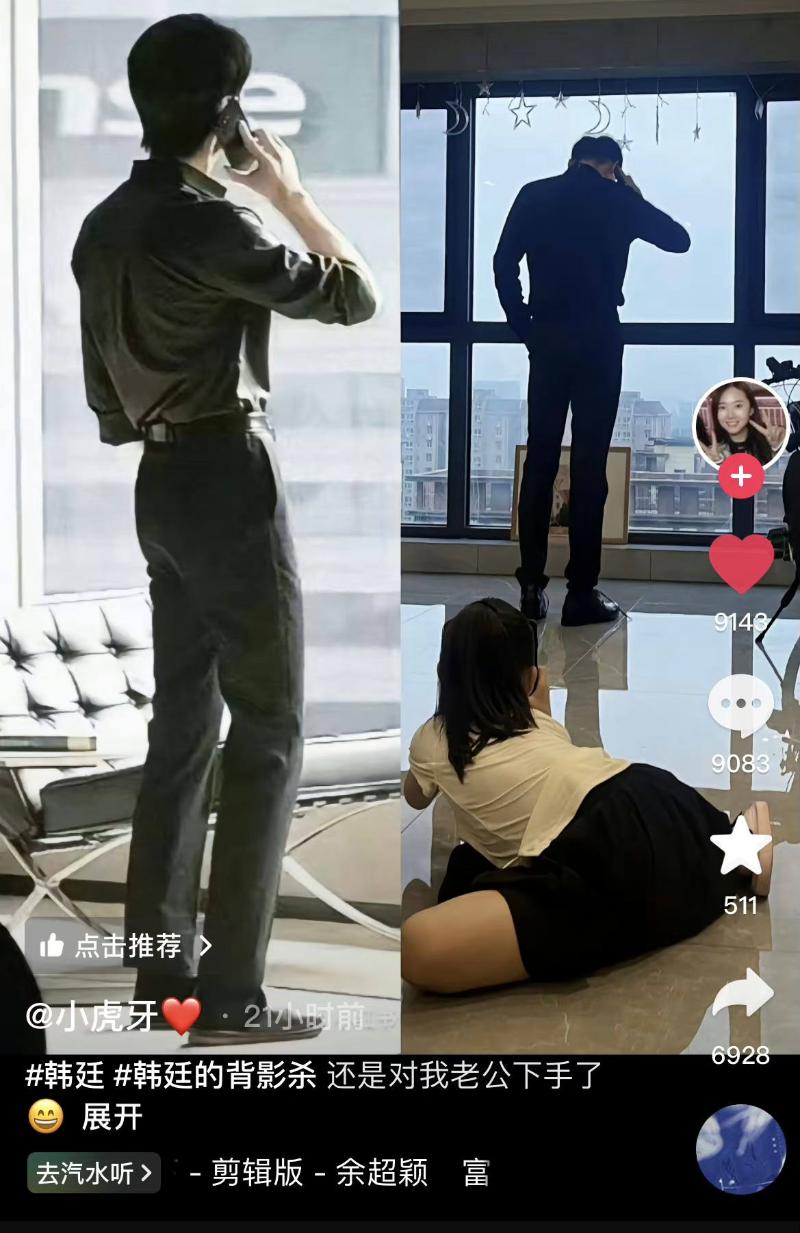Image resolution: width=800 pixels, height=1233 pixels.
Task: Tap the 去汽水听 music button
Action: tap(94, 1173)
